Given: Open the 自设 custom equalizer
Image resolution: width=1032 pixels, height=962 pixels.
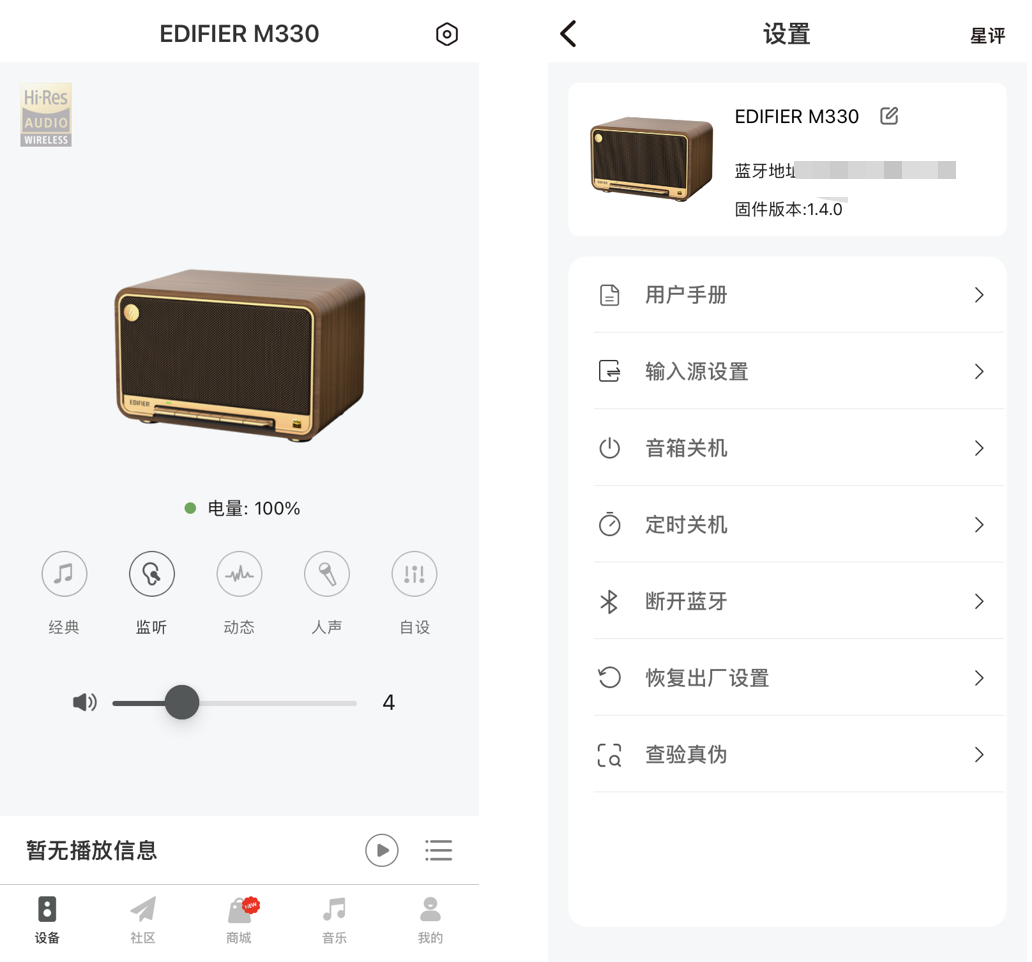Looking at the screenshot, I should pos(414,574).
